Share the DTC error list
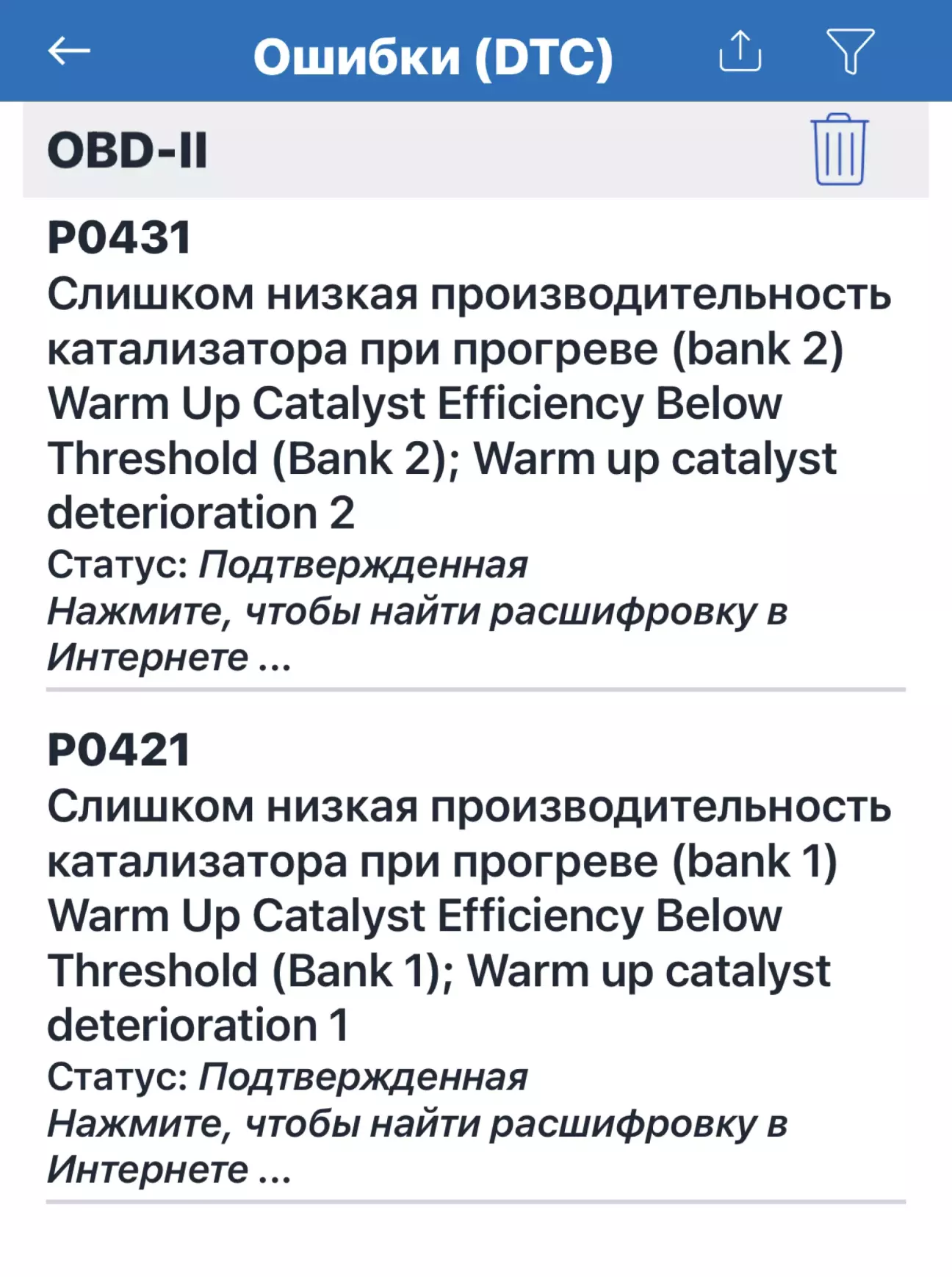 (740, 51)
